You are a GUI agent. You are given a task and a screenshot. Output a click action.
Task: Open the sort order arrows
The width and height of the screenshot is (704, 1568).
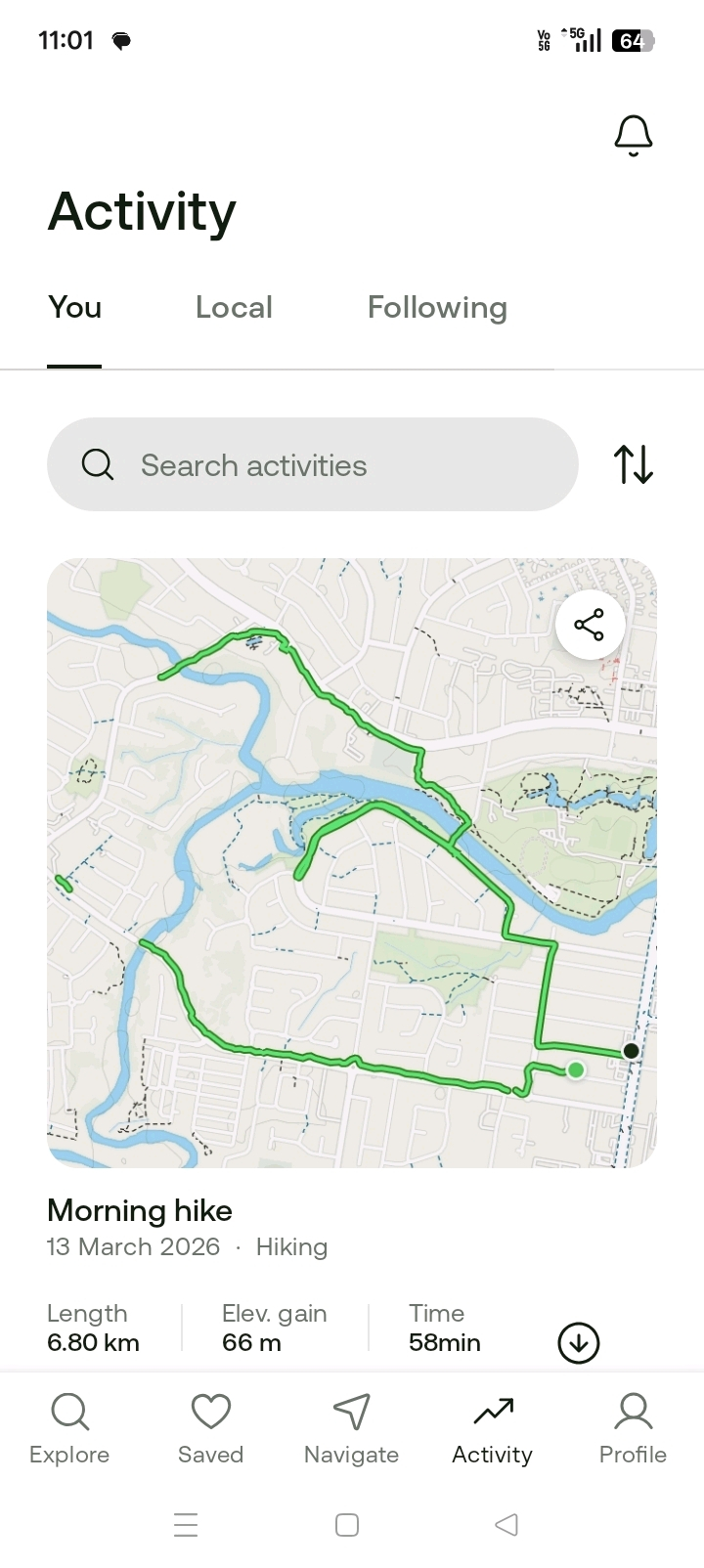pos(633,464)
